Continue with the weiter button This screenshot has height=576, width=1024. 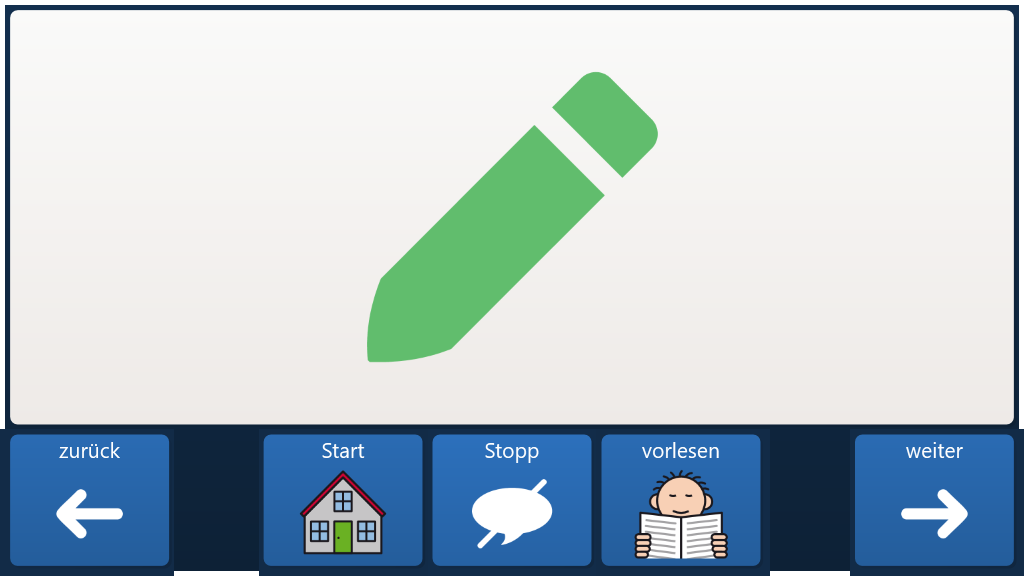click(x=934, y=500)
